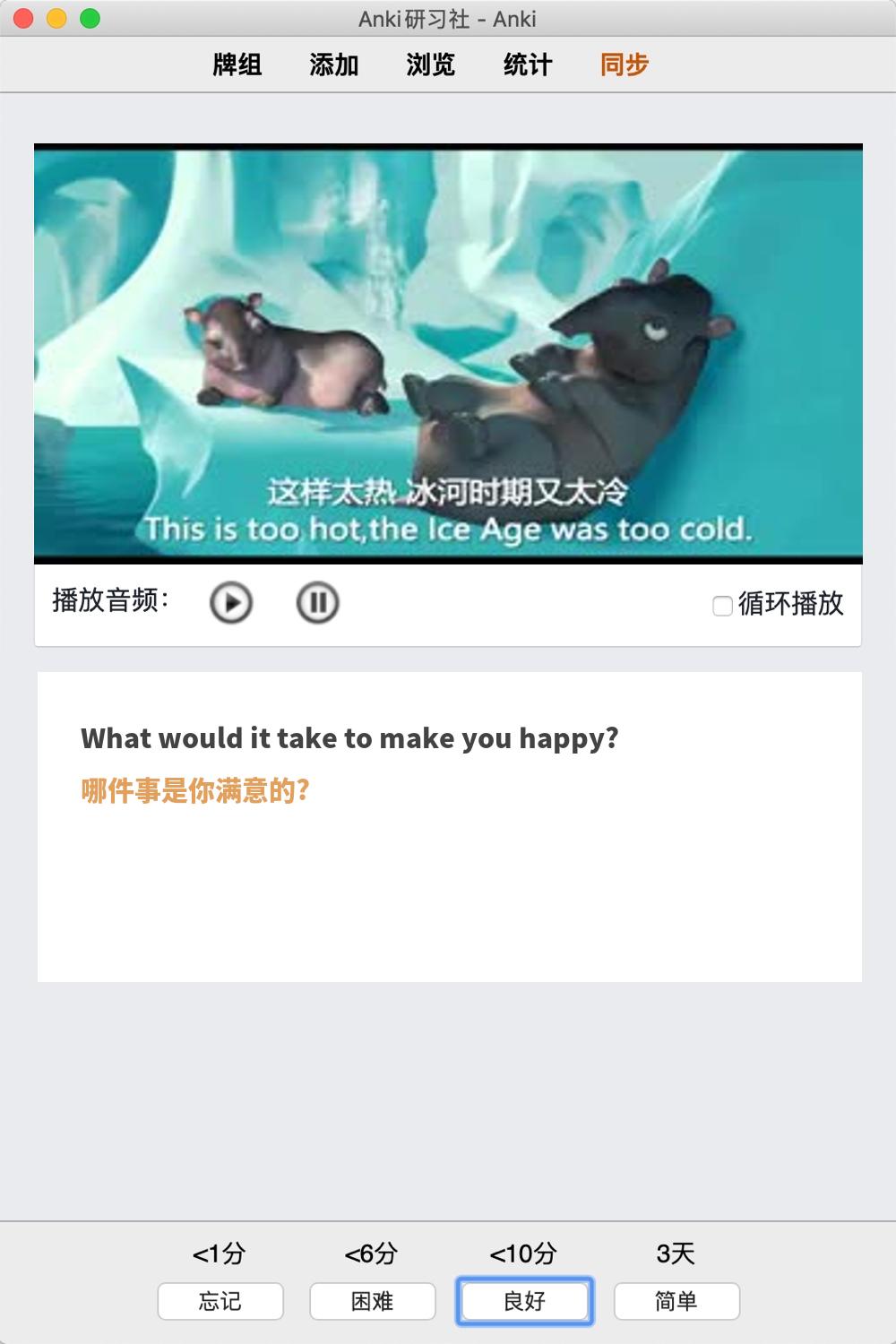Start 同步 sync
Screen dimensions: 896x1344
click(x=625, y=65)
